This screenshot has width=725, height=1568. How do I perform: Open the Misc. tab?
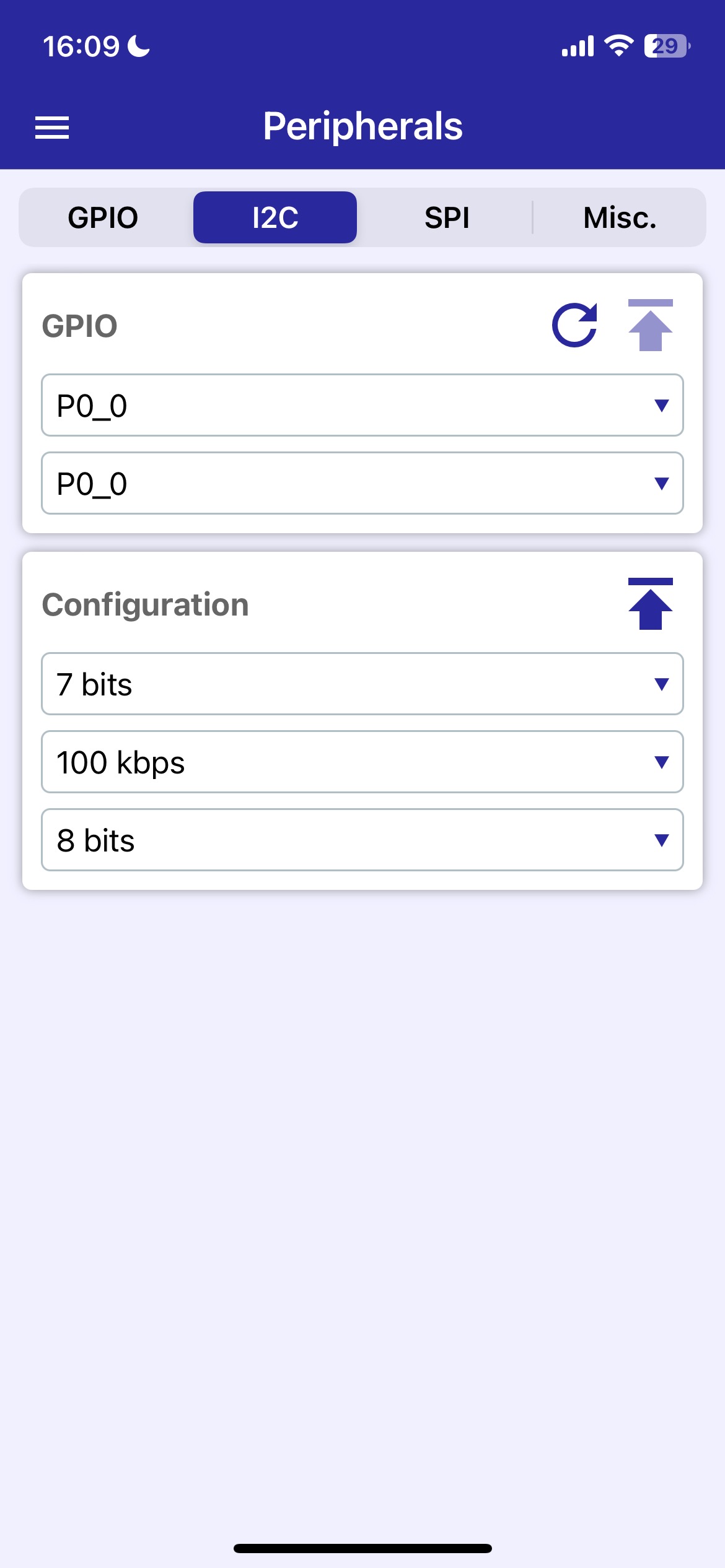point(620,217)
